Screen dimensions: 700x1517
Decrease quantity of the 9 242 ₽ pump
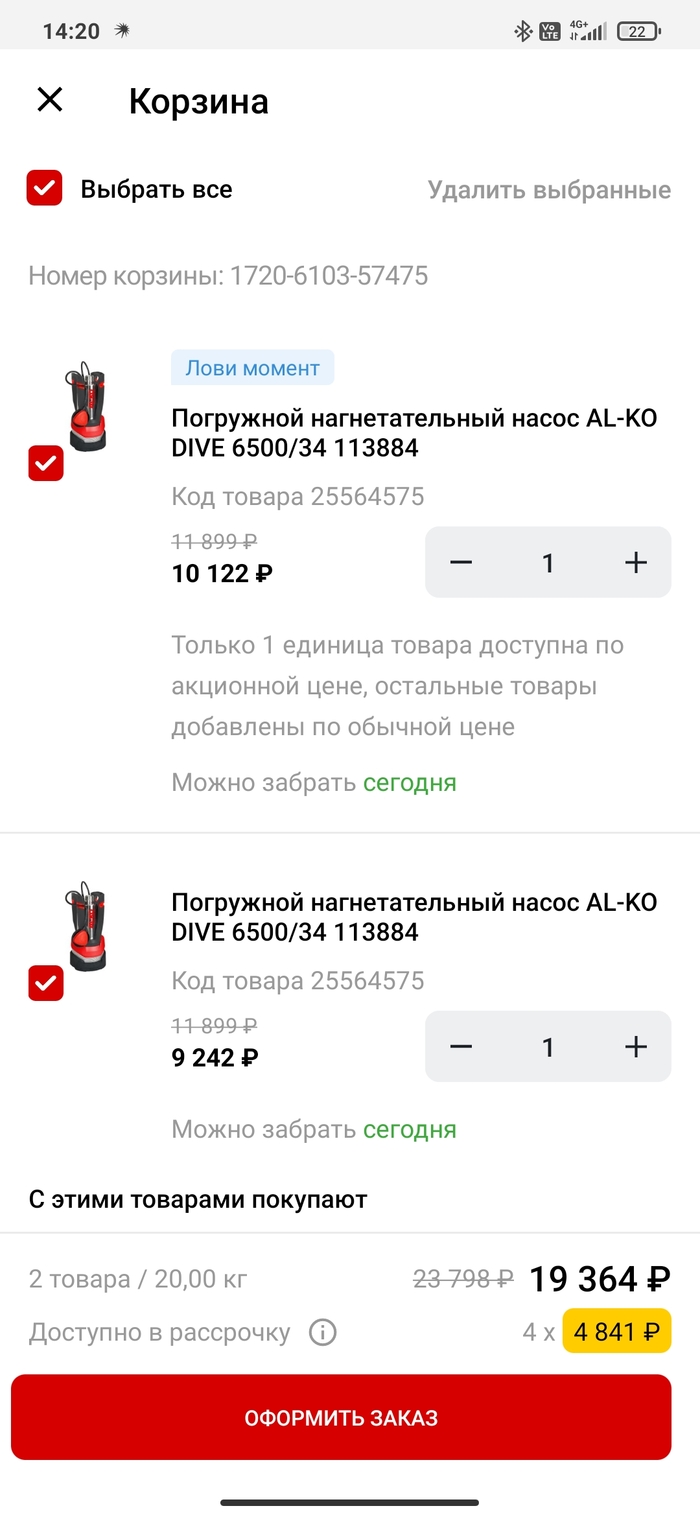point(461,1047)
